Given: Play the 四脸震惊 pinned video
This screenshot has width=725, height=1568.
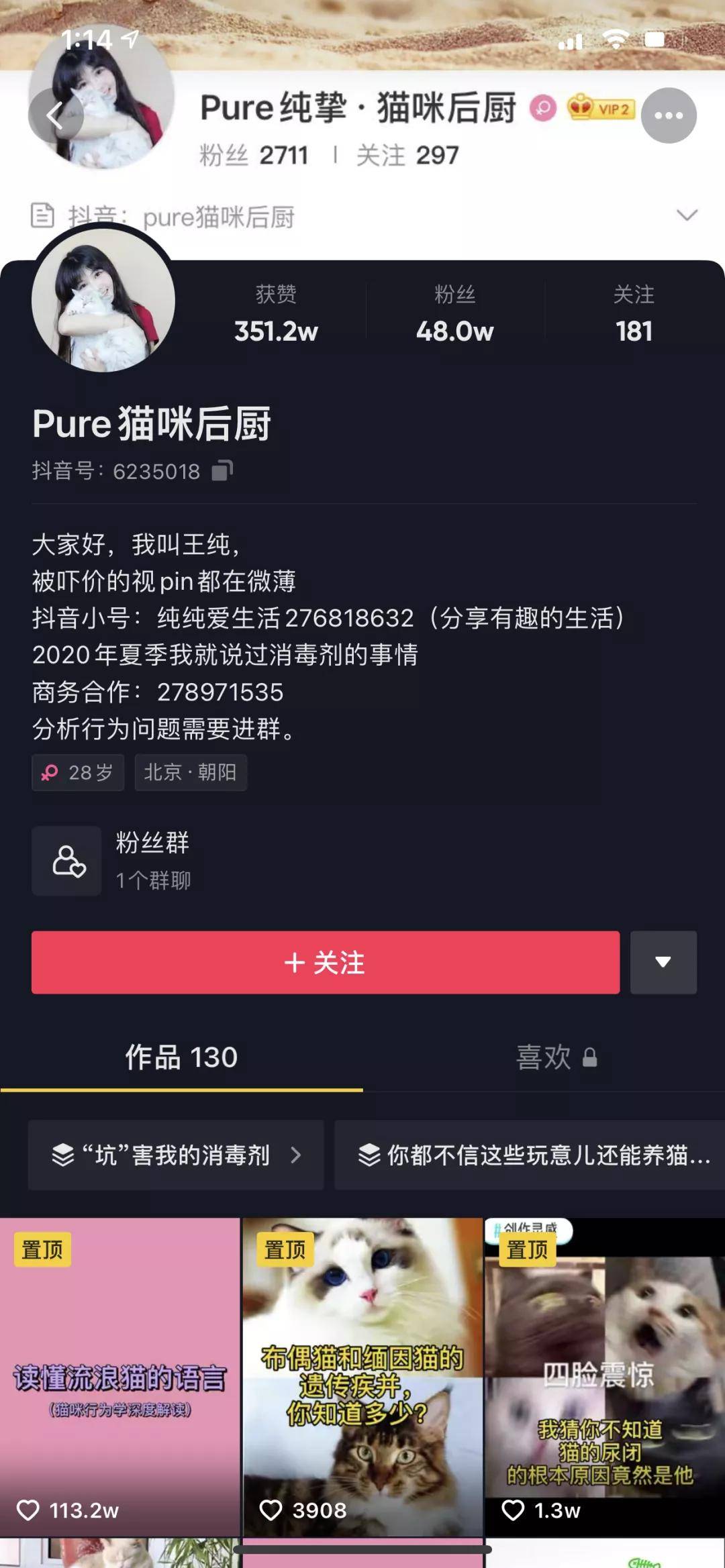Looking at the screenshot, I should [x=604, y=1375].
